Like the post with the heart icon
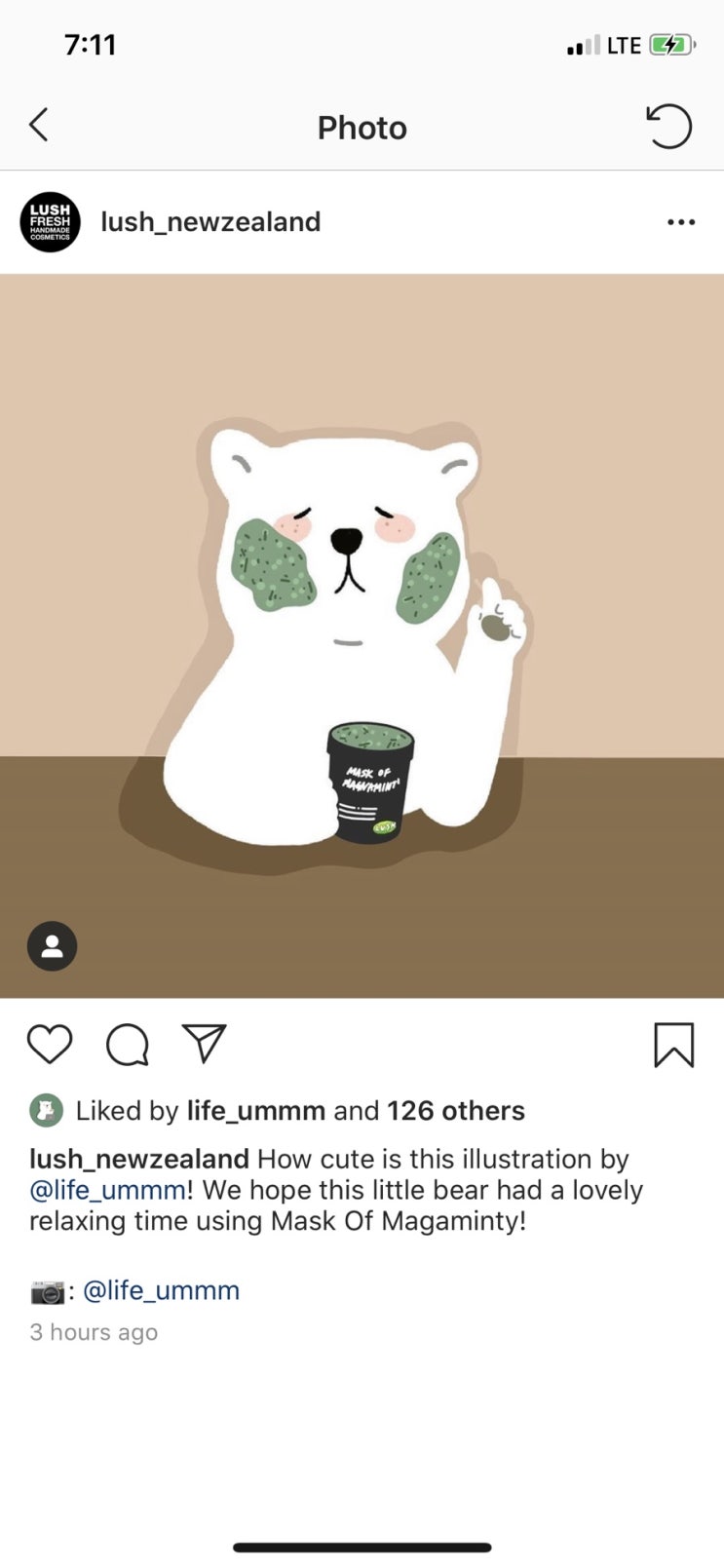 (50, 1045)
